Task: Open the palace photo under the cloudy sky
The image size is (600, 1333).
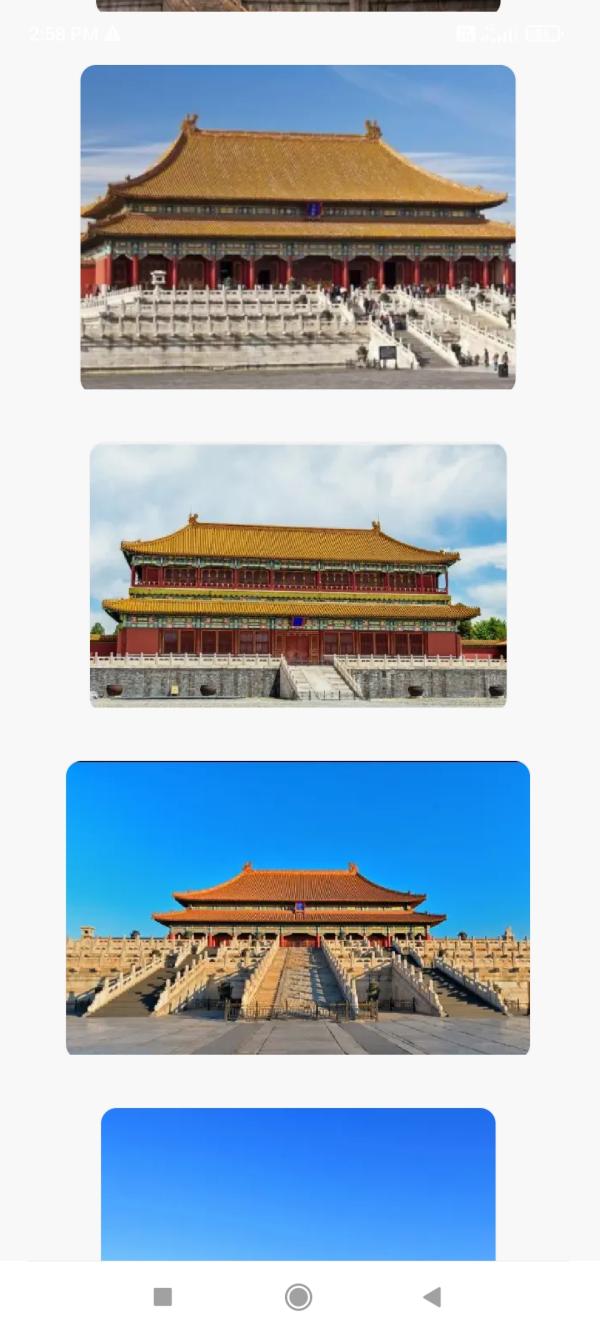Action: [298, 575]
